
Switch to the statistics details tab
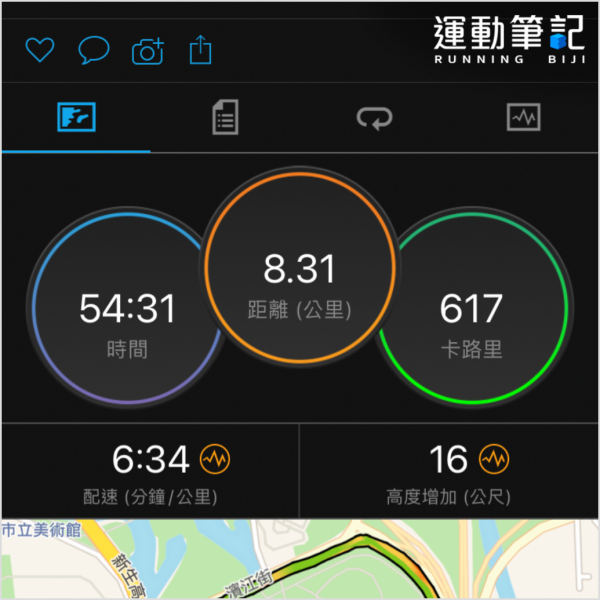(225, 119)
